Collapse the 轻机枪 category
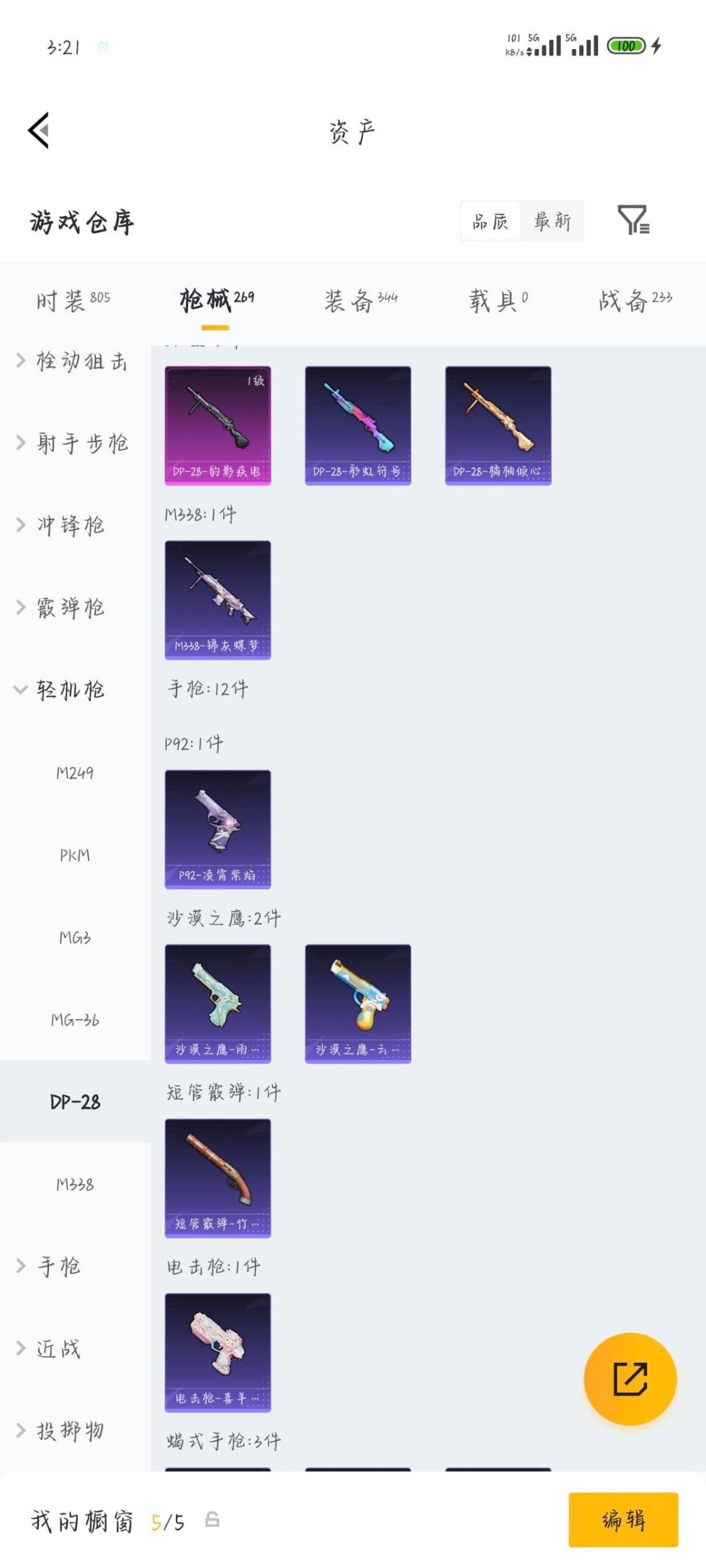Screen dimensions: 706x1568 point(69,689)
